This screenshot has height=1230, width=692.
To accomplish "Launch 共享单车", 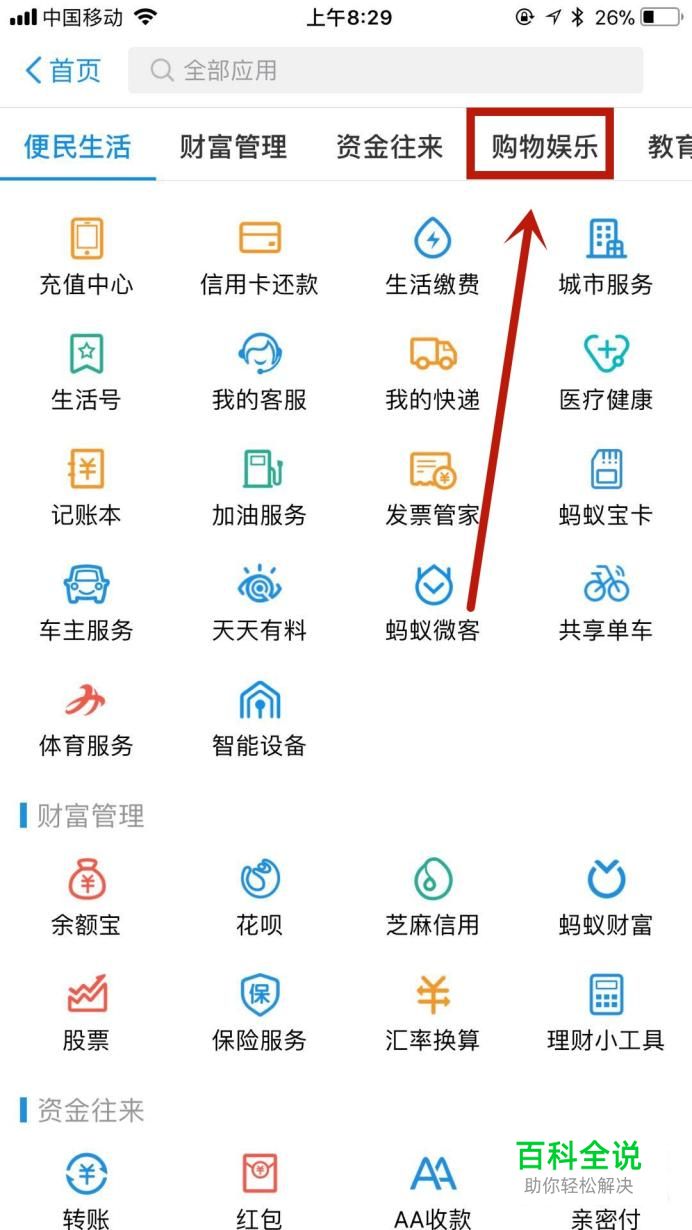I will (x=605, y=602).
